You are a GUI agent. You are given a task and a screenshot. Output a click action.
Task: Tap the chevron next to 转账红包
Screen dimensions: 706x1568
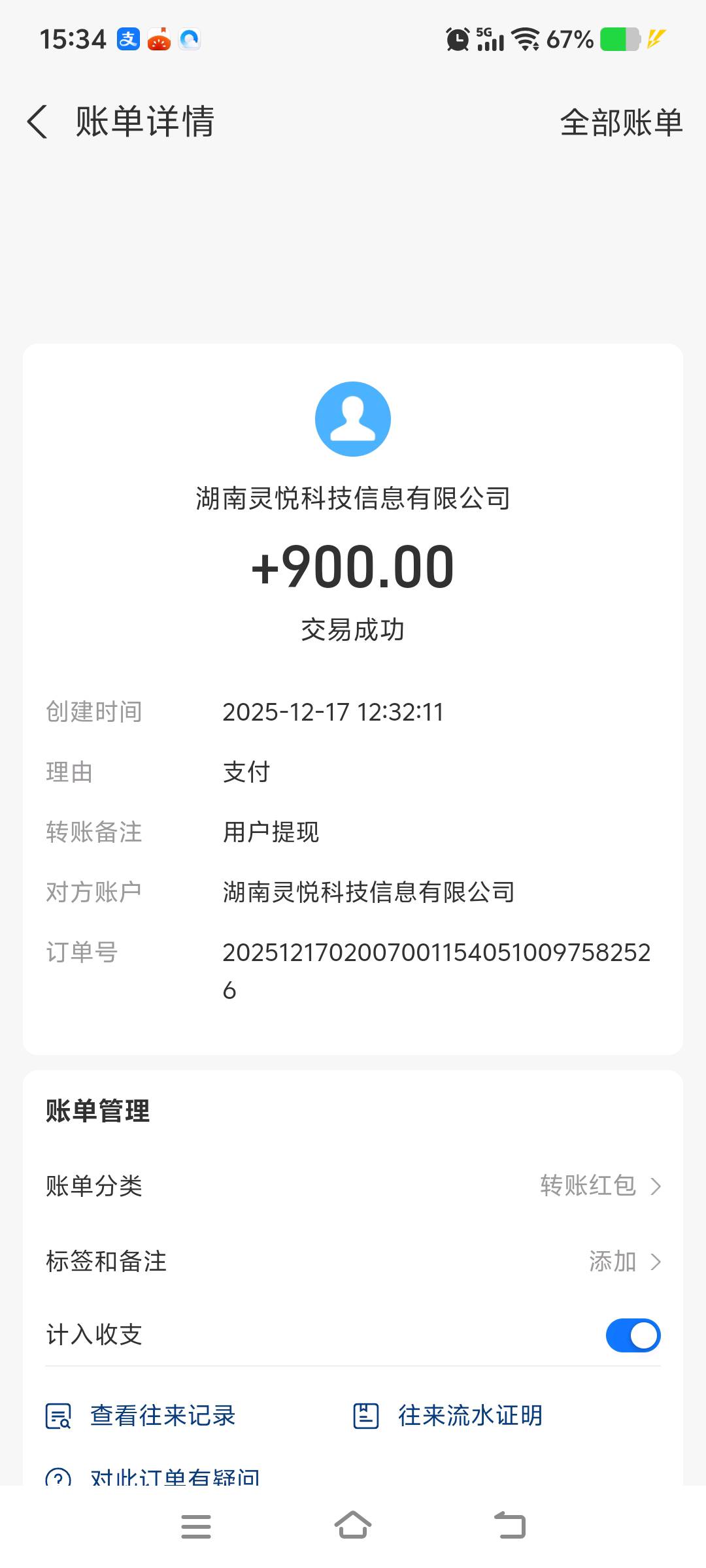tap(658, 1186)
